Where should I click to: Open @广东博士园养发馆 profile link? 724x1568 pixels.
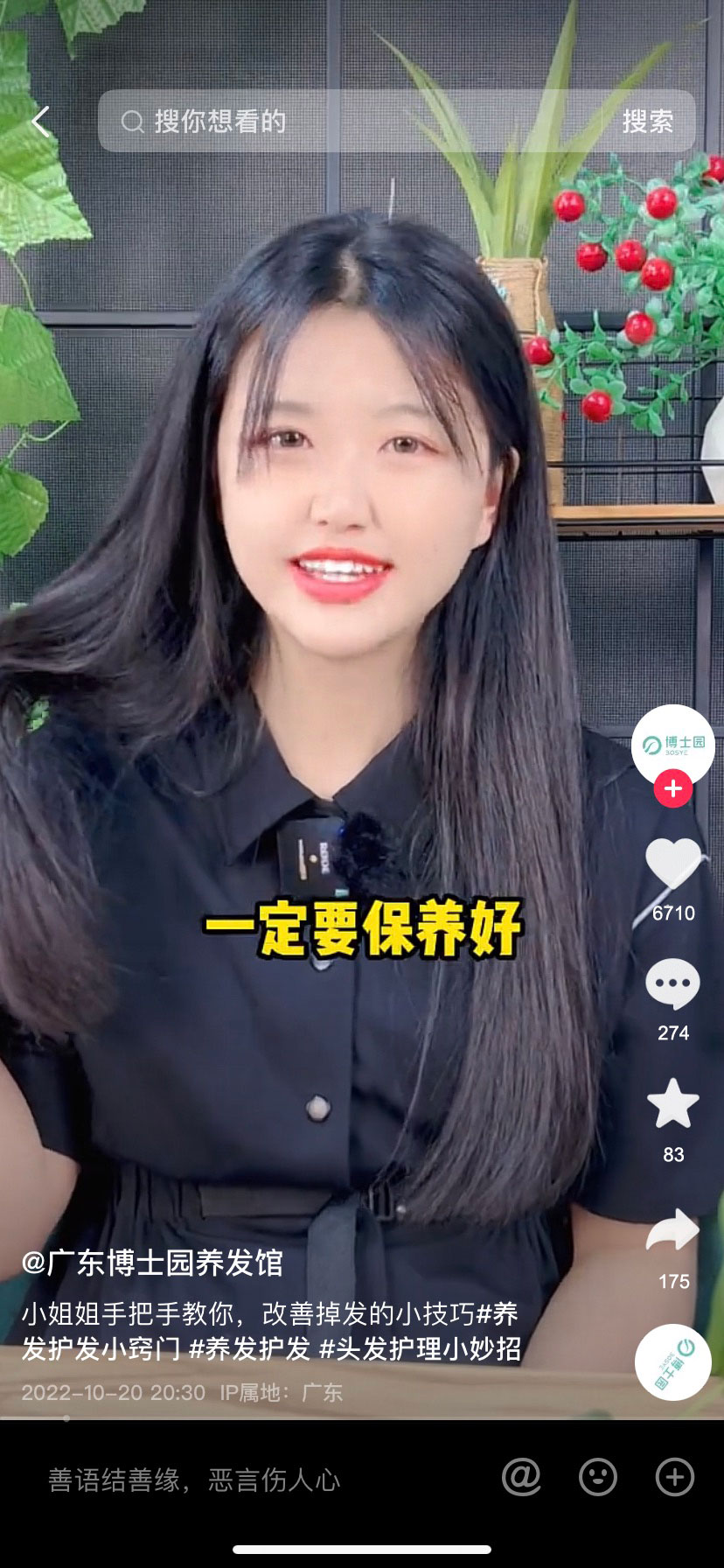pos(152,1263)
